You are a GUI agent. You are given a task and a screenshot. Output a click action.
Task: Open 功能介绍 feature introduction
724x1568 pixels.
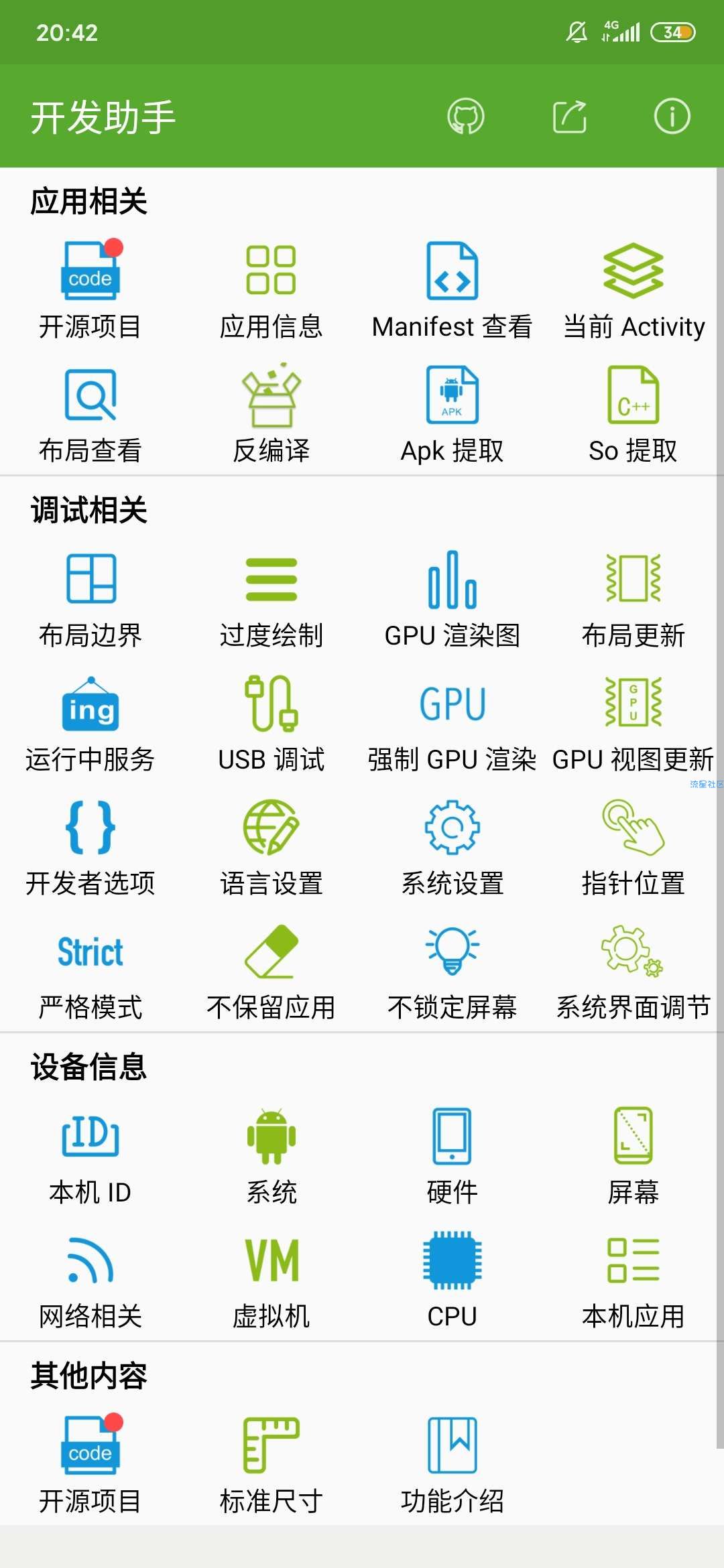click(452, 1465)
